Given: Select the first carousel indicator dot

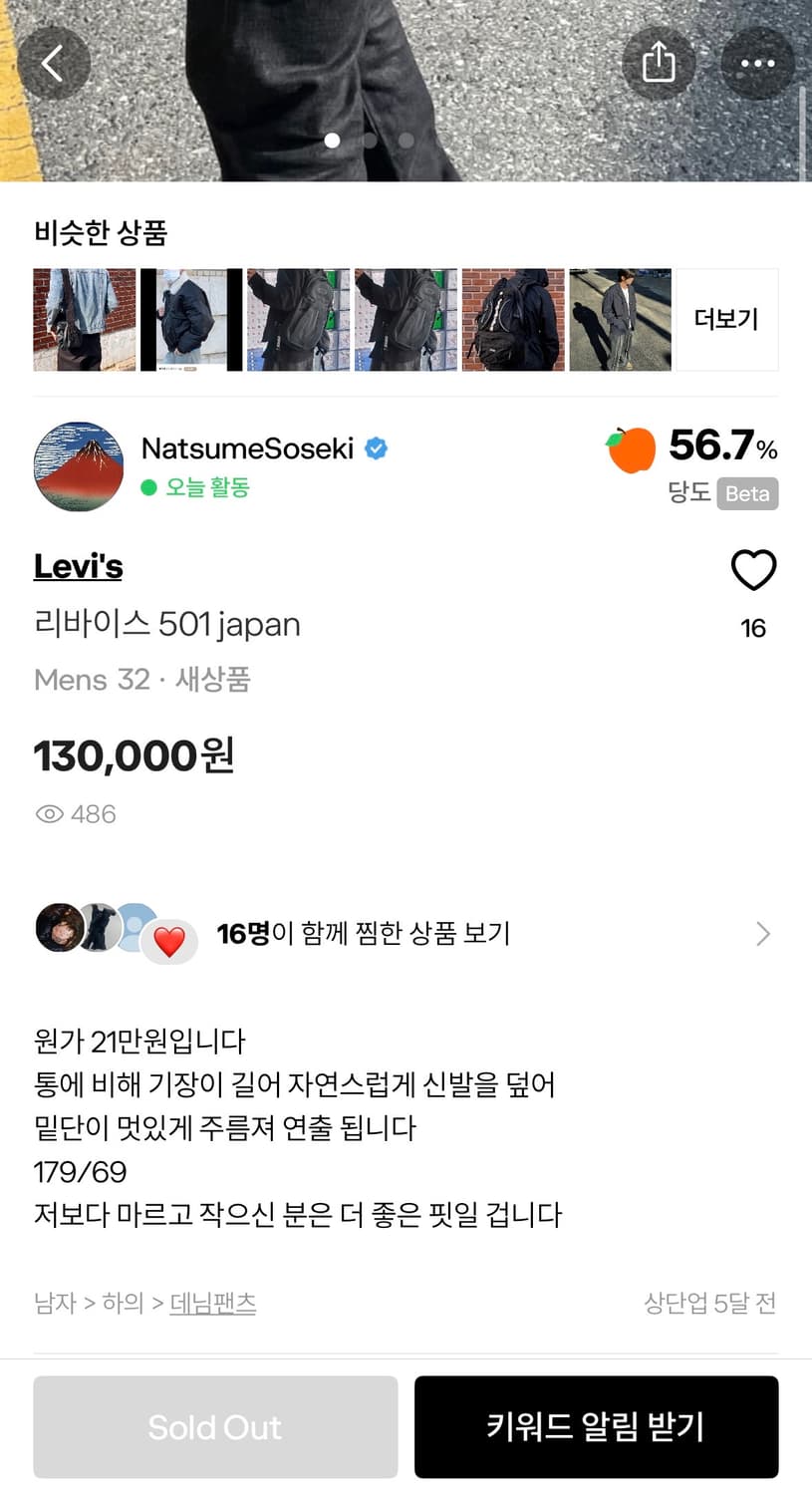Looking at the screenshot, I should [x=332, y=141].
